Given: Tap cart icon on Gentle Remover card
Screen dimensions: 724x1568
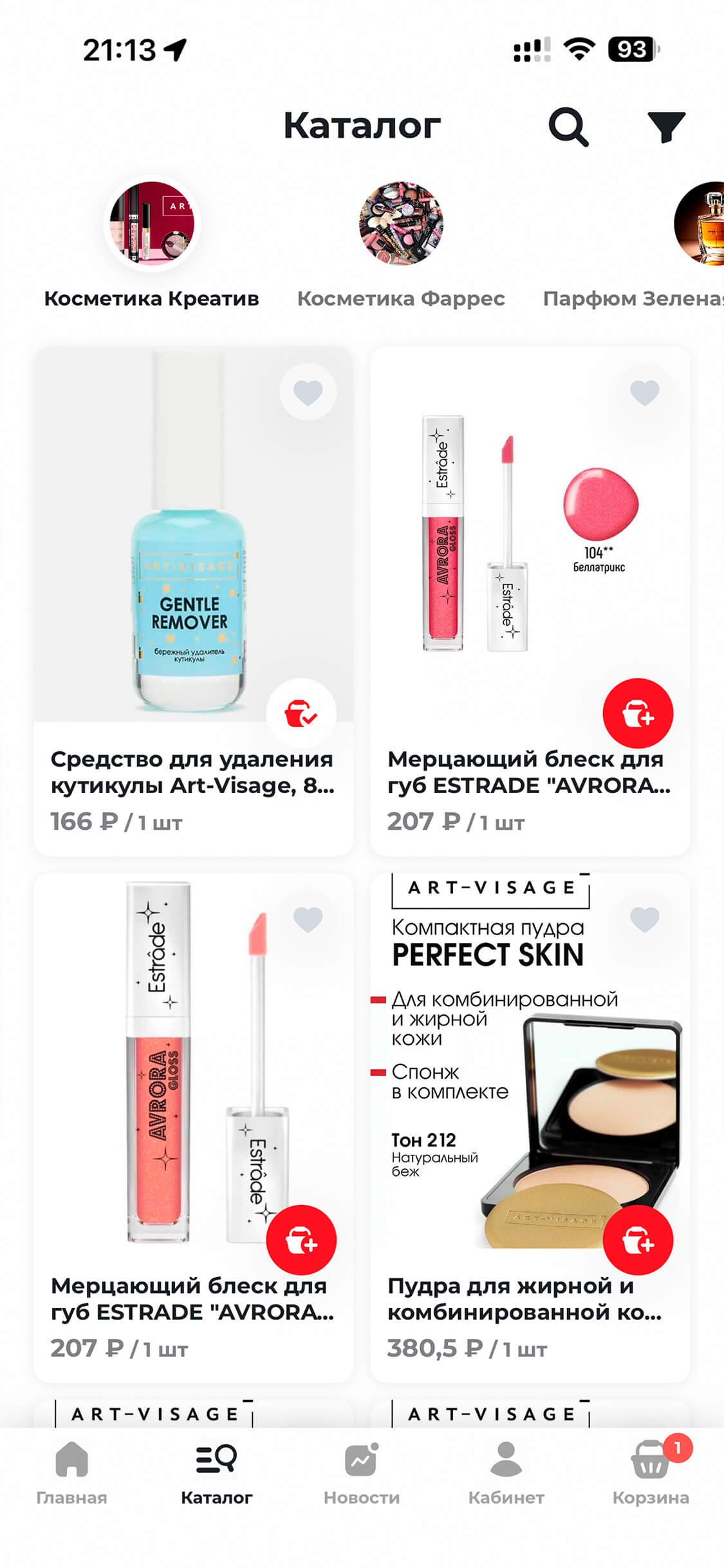Looking at the screenshot, I should click(x=301, y=713).
